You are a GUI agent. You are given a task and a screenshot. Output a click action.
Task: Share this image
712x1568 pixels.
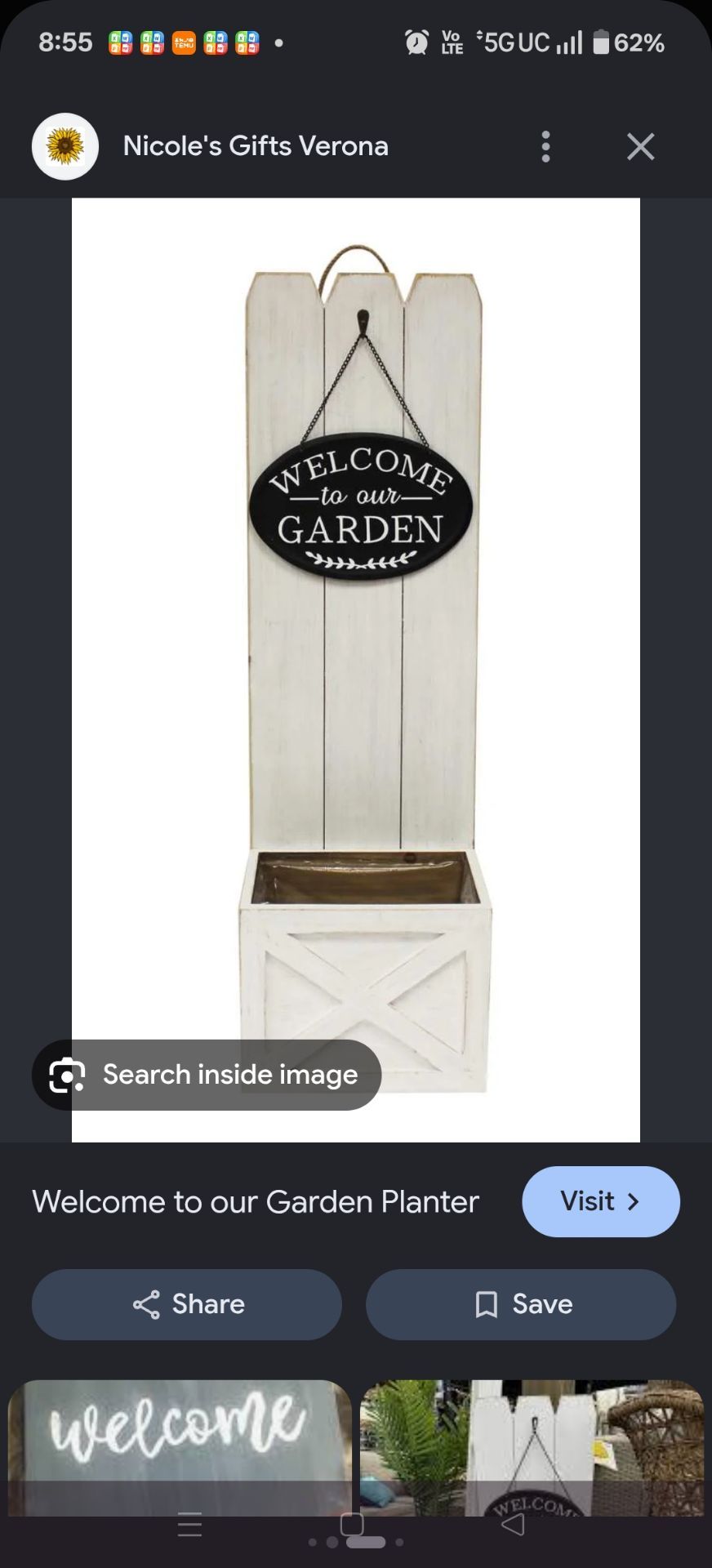pos(187,1304)
